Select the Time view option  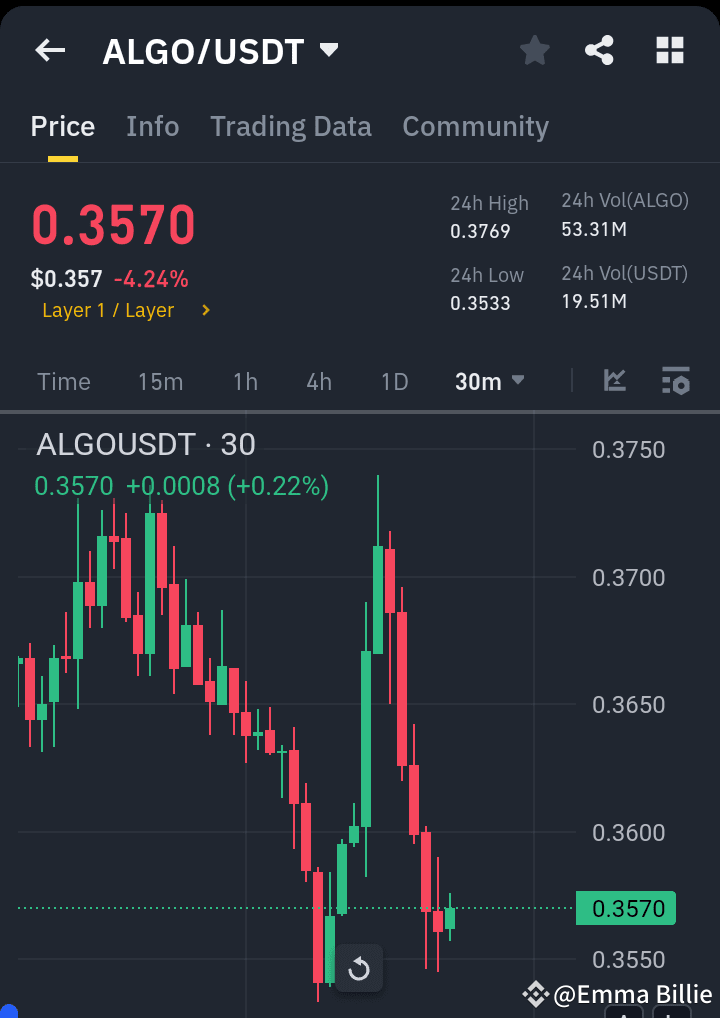click(64, 381)
